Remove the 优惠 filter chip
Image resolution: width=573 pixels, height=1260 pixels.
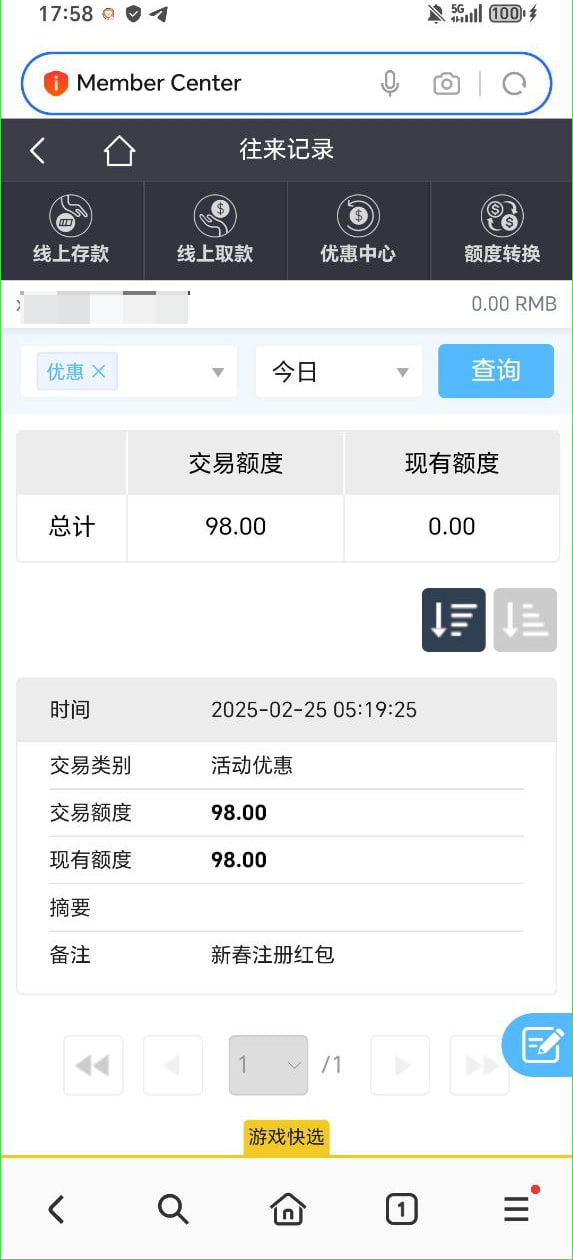point(98,371)
